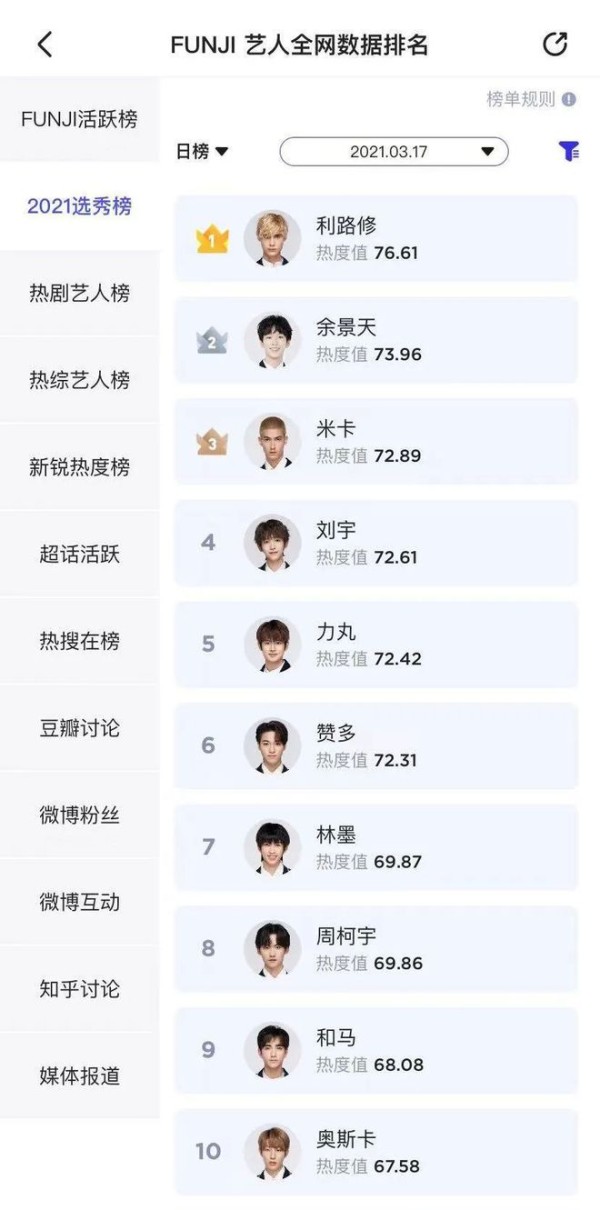Switch to the FUNJI活跃榜 tab

click(x=79, y=119)
